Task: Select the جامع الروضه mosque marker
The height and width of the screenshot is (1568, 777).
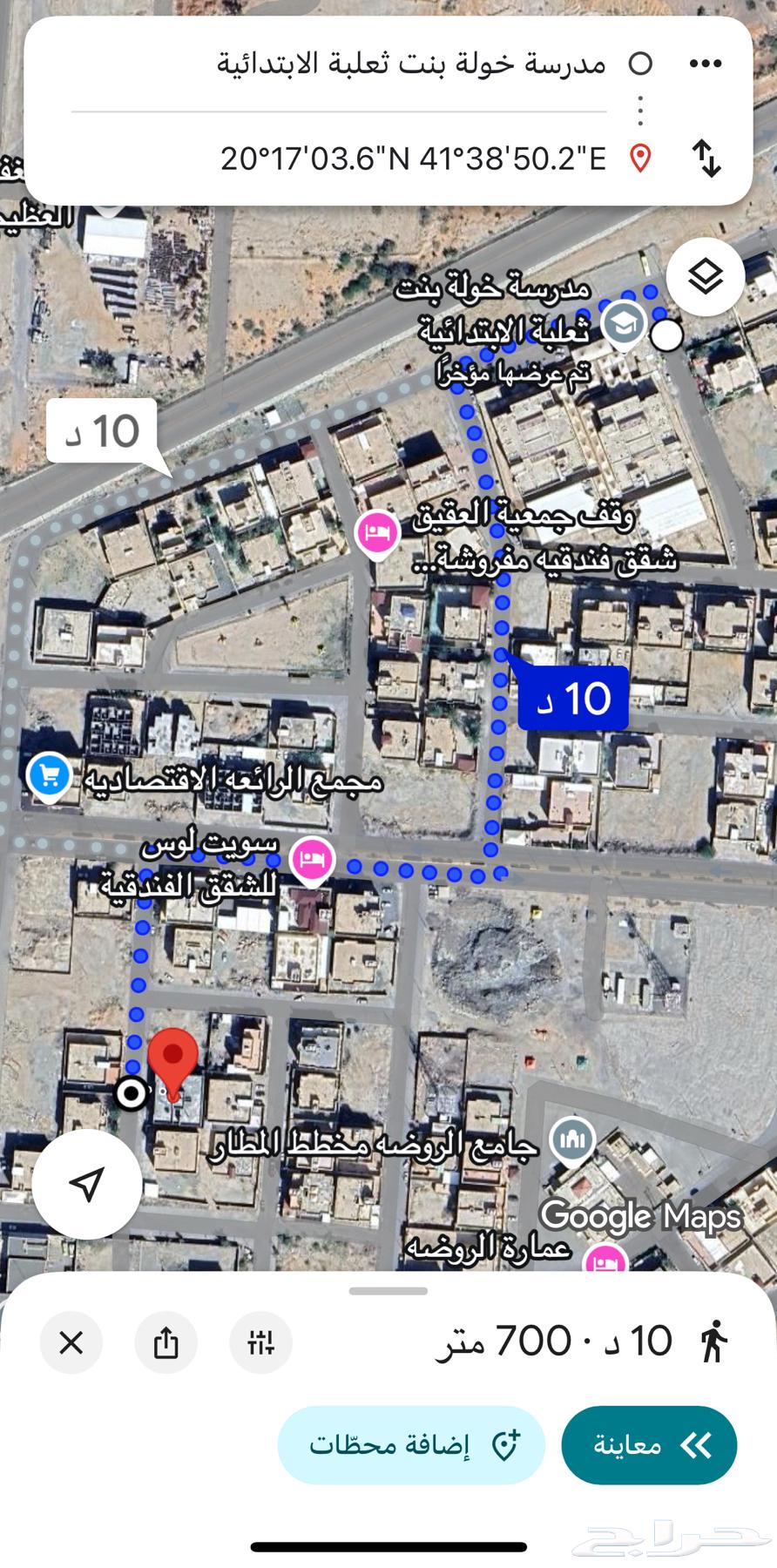Action: 572,1139
